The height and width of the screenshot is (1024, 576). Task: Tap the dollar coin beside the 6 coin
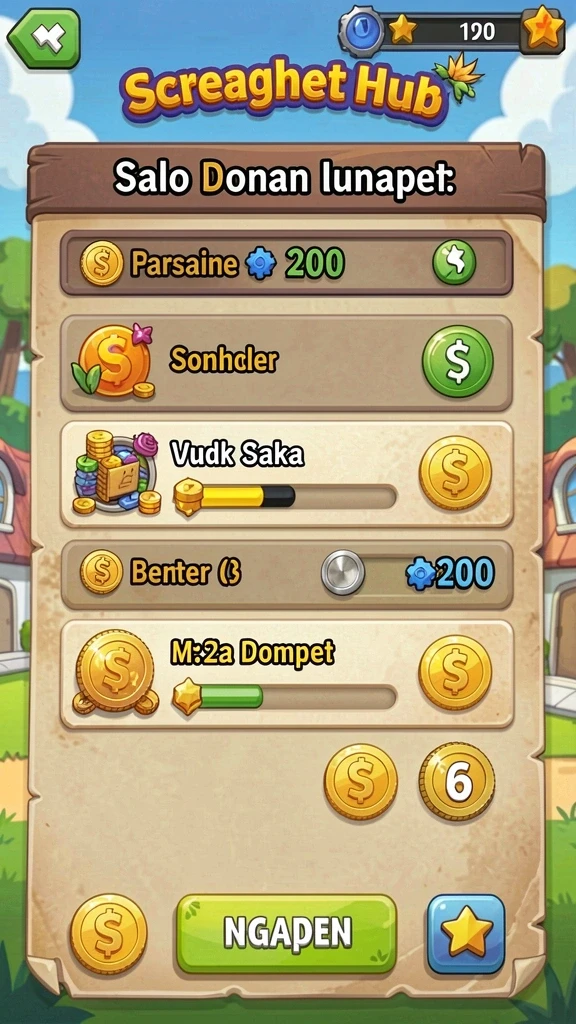coord(360,781)
